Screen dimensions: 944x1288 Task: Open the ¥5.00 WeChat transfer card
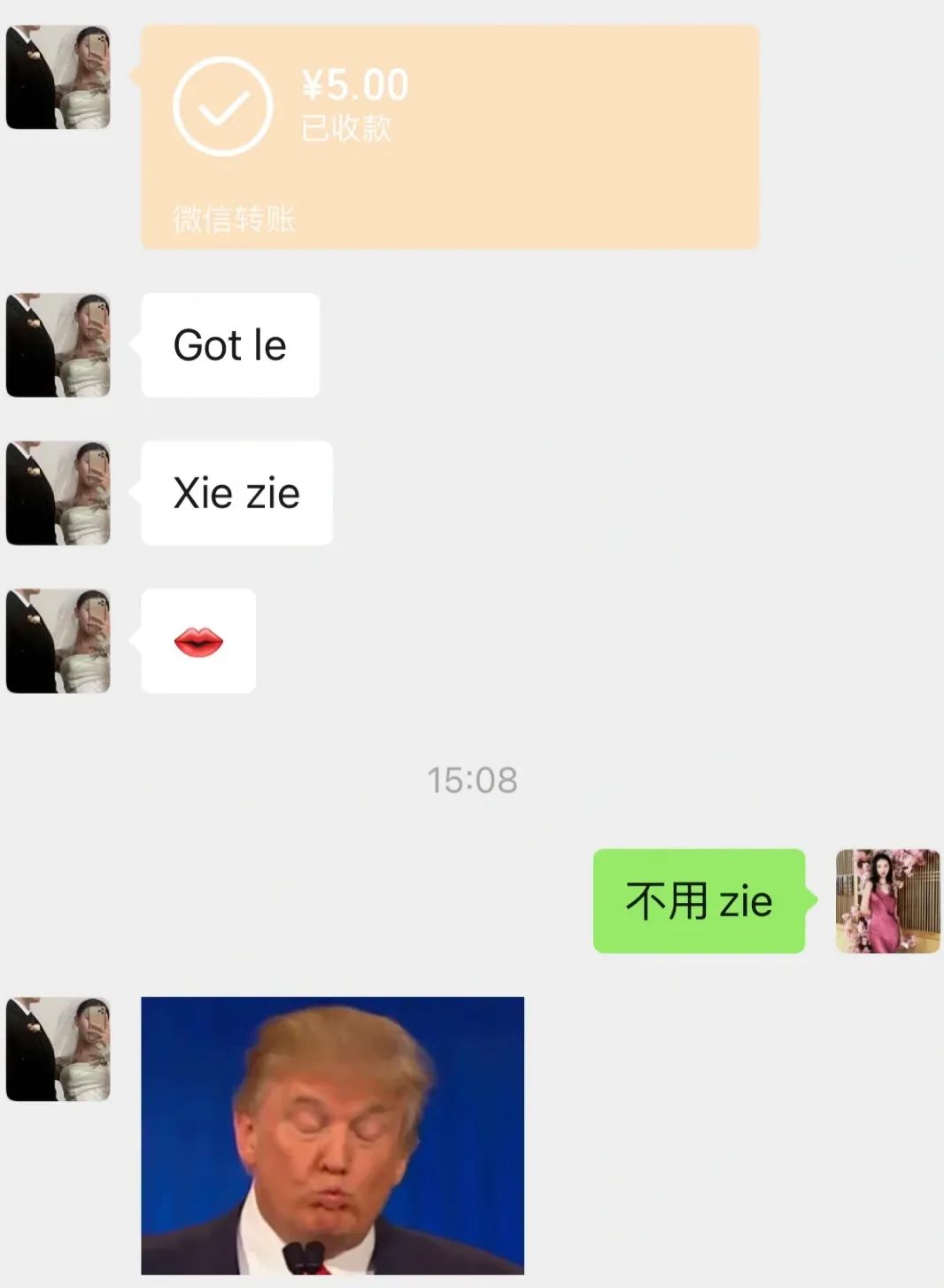pyautogui.click(x=450, y=137)
